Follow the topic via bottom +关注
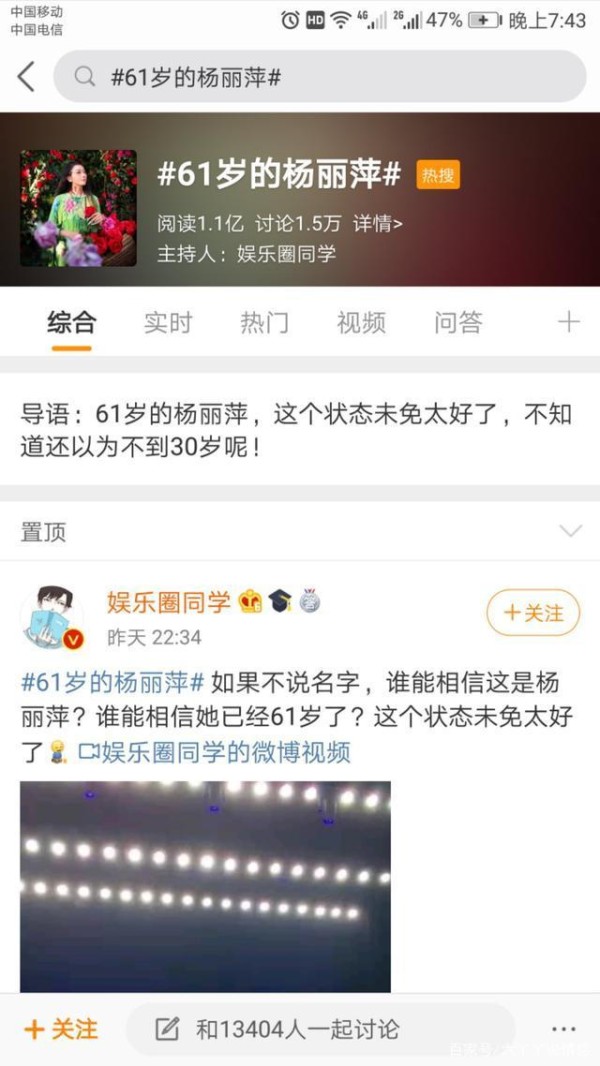600x1066 pixels. pos(60,1029)
